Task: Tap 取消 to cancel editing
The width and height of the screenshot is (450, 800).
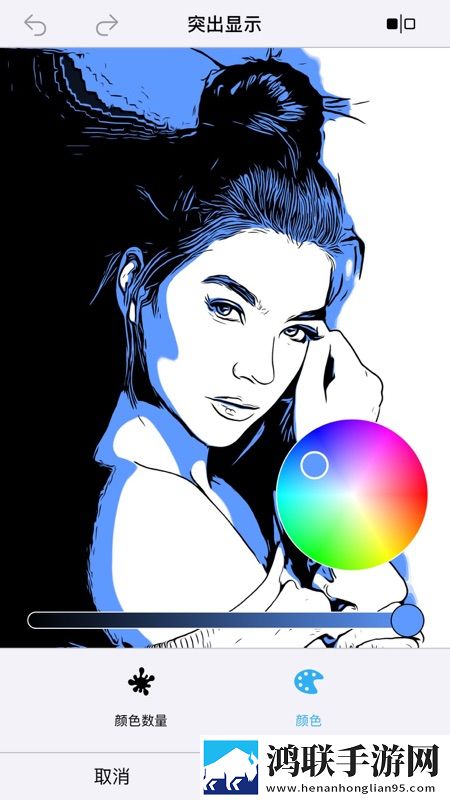Action: coord(112,776)
